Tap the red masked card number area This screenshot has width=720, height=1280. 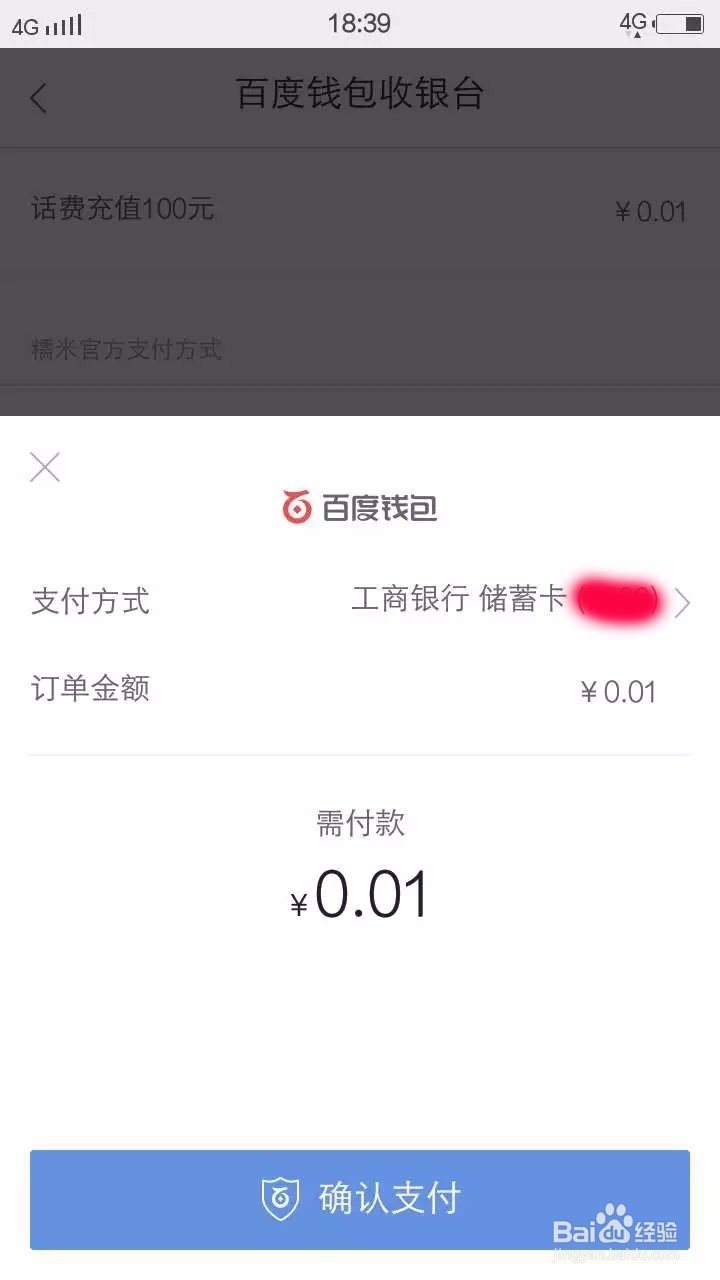tap(615, 600)
